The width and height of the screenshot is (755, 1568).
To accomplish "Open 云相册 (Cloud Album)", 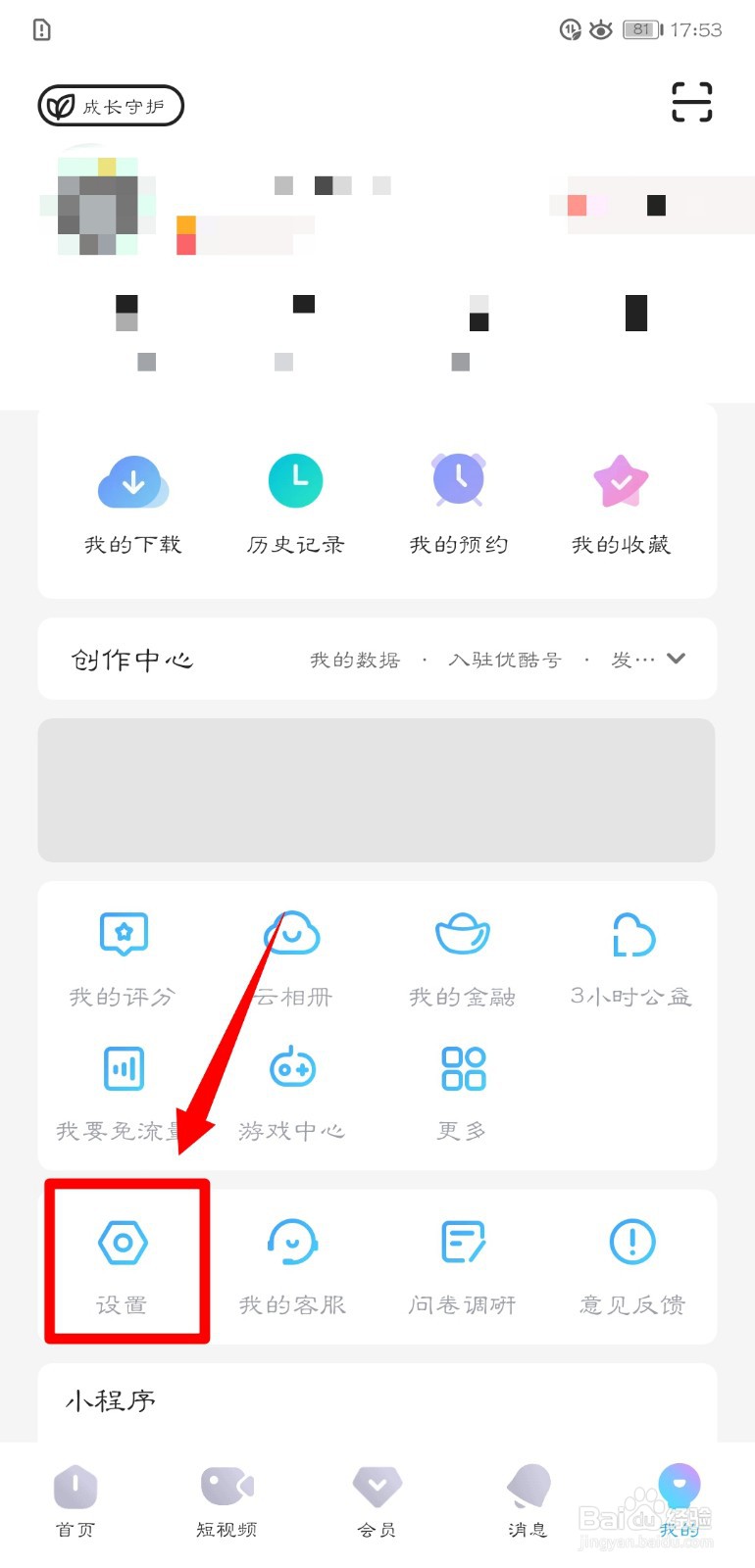I will point(291,955).
